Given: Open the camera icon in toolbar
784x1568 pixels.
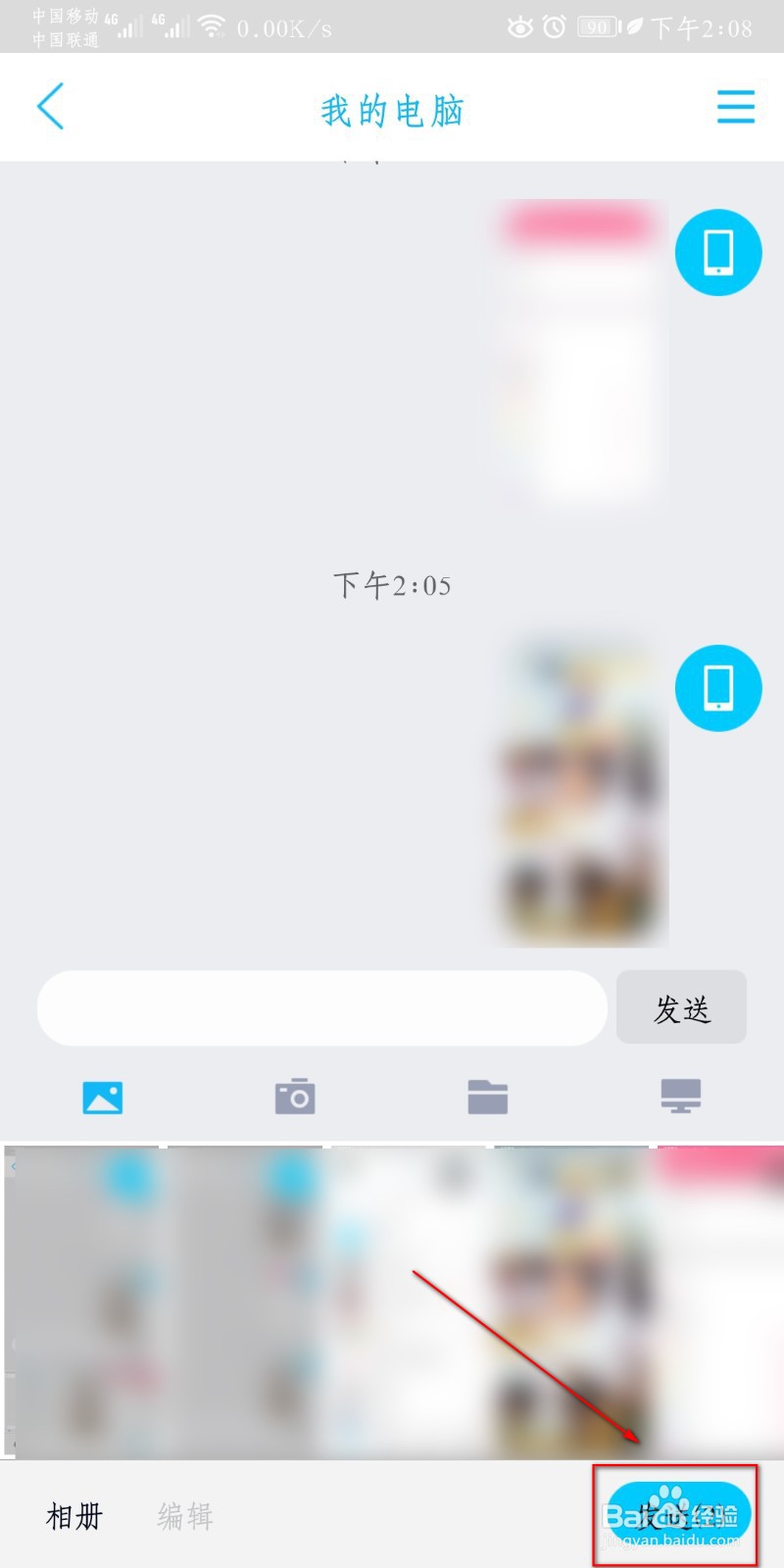Looking at the screenshot, I should pyautogui.click(x=295, y=1097).
